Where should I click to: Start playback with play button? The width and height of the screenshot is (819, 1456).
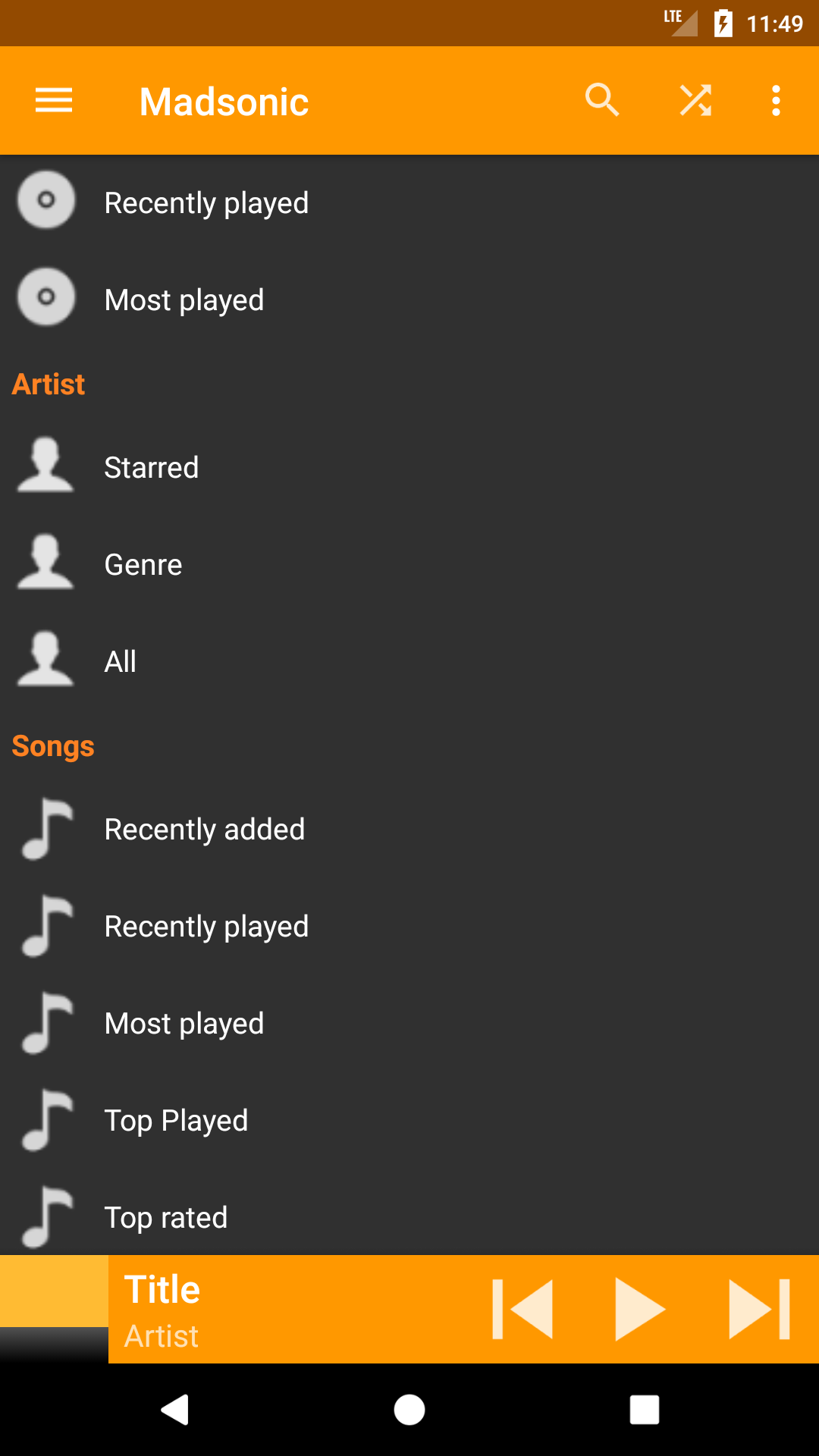click(639, 1310)
